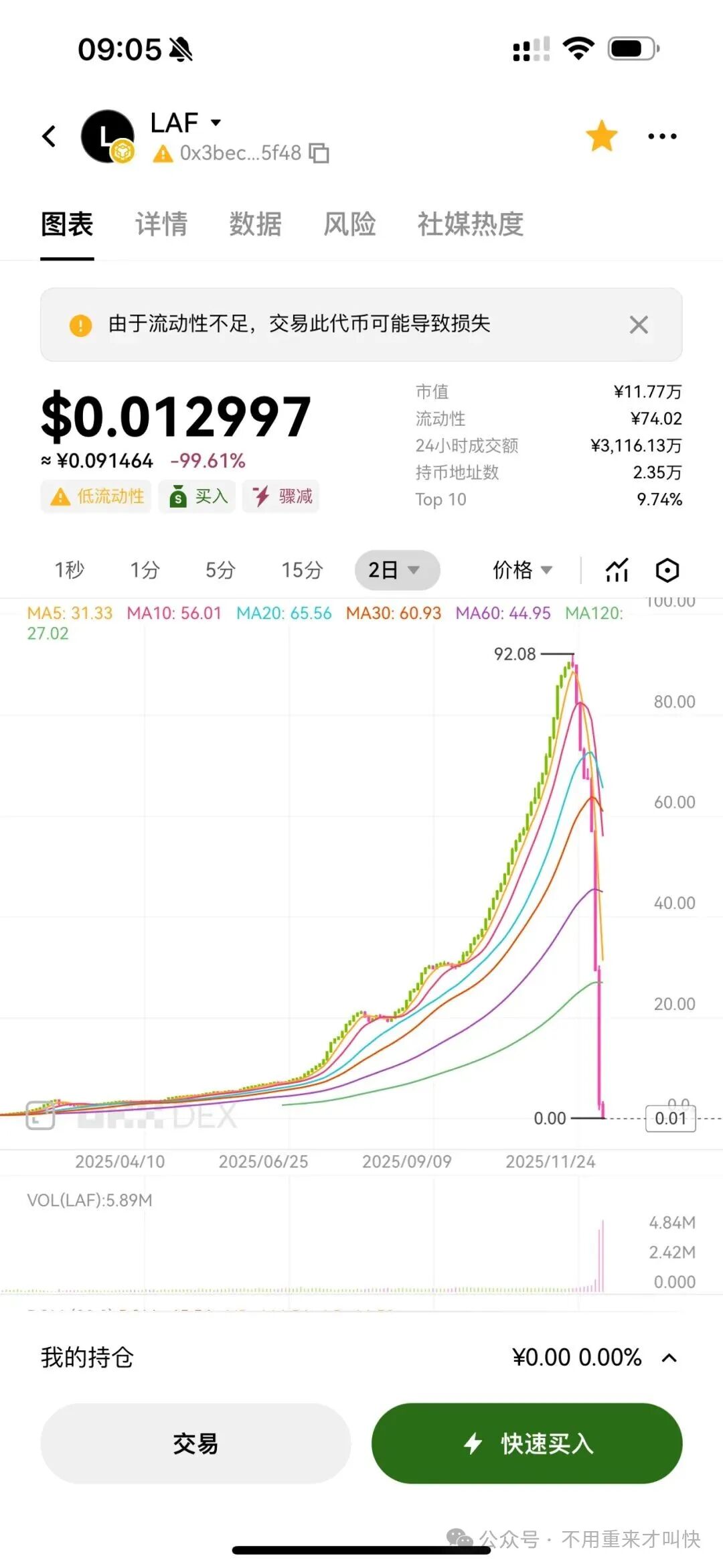Tap the LAF token logo

click(108, 136)
